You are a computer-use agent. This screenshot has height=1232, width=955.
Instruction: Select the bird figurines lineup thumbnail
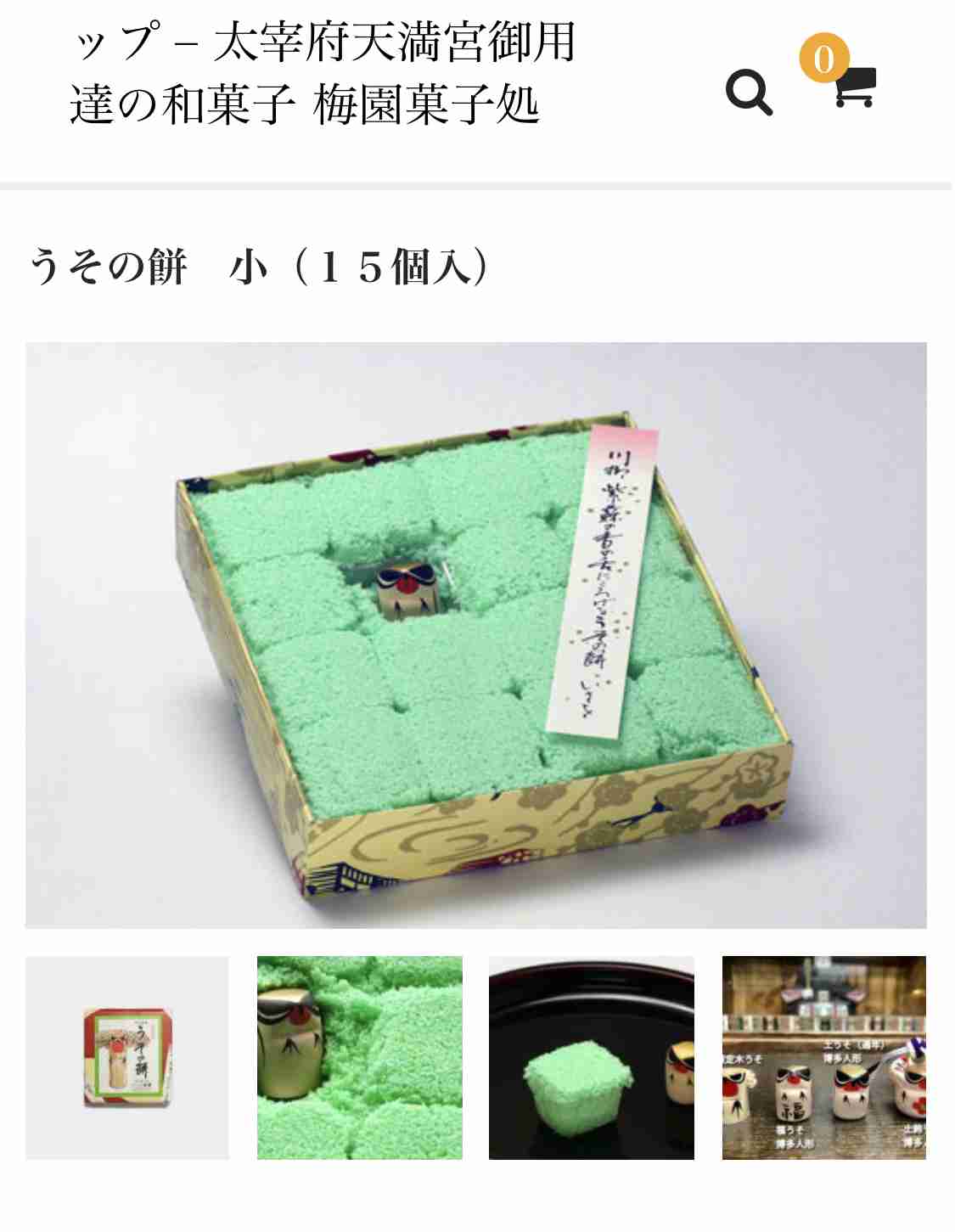pos(823,1057)
